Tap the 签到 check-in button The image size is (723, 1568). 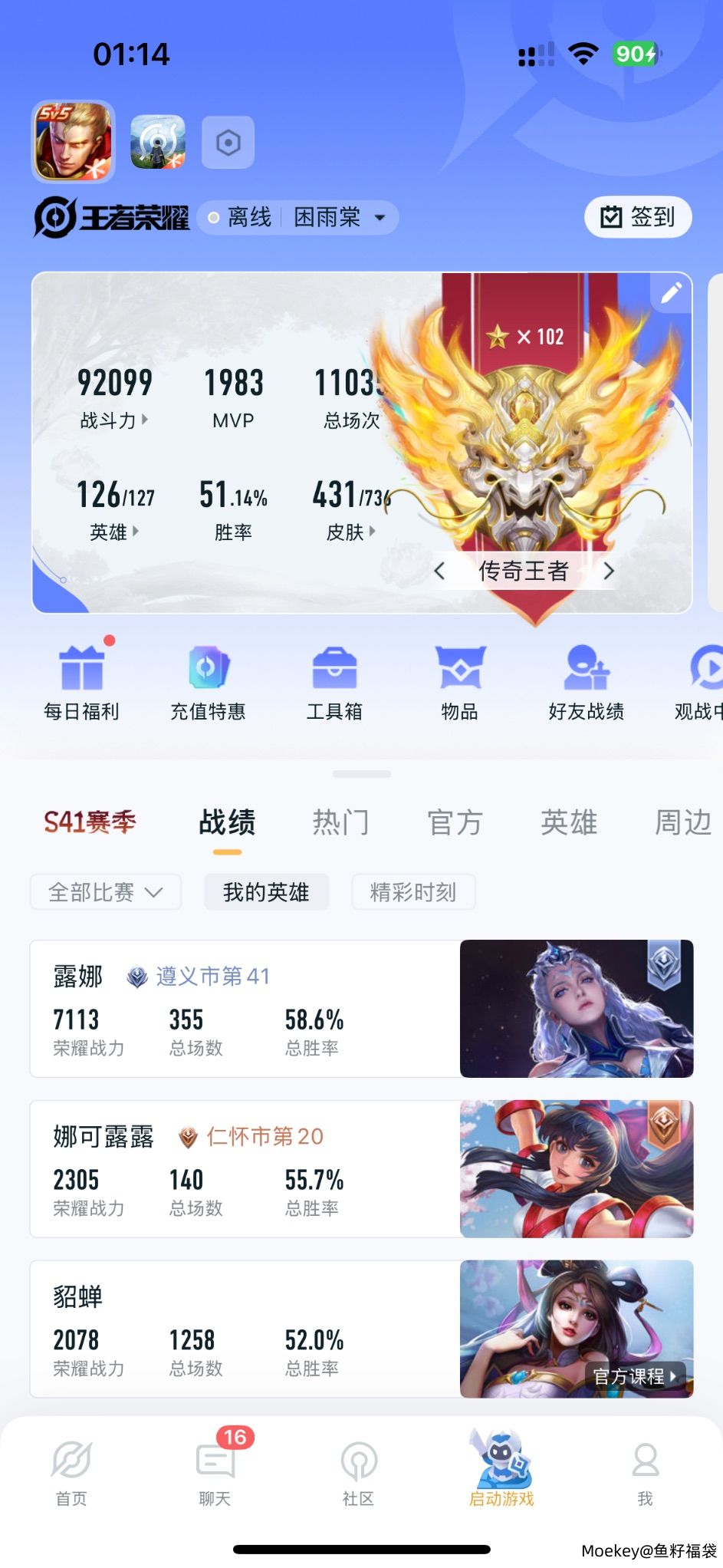pos(638,217)
